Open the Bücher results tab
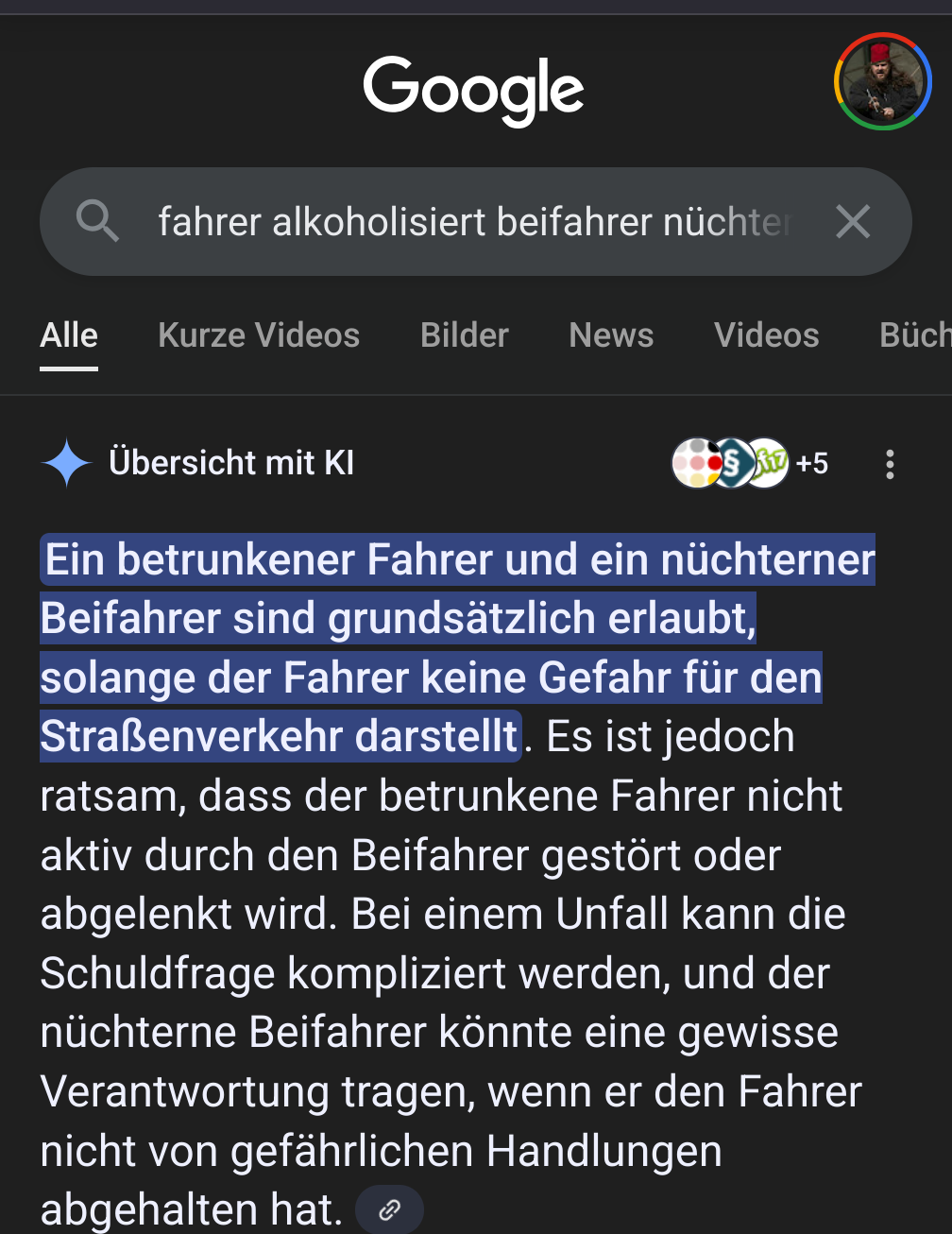Viewport: 952px width, 1234px height. tap(914, 335)
